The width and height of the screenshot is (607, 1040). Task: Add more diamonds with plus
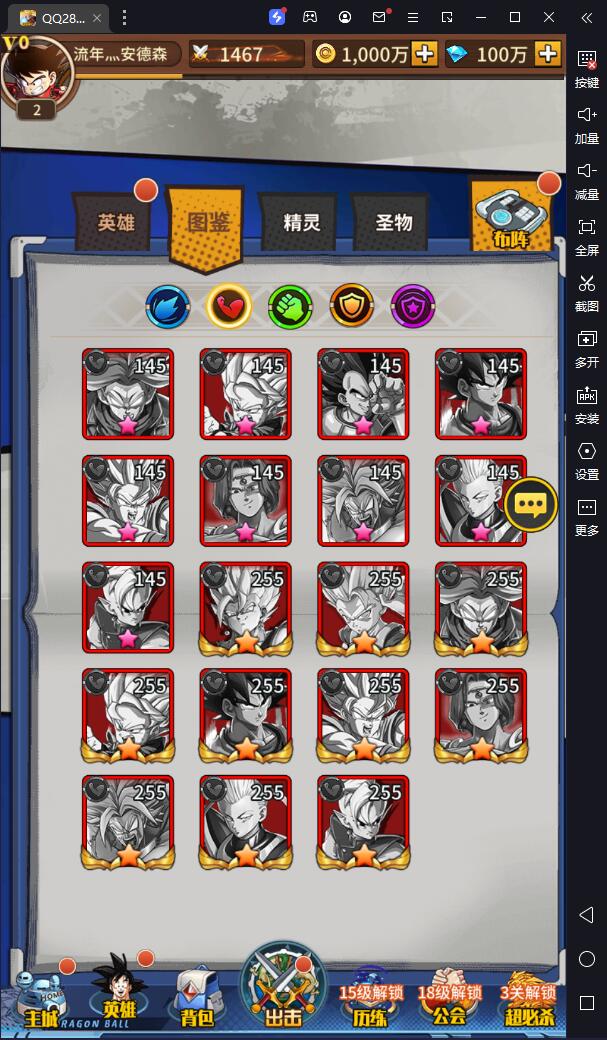[x=547, y=54]
